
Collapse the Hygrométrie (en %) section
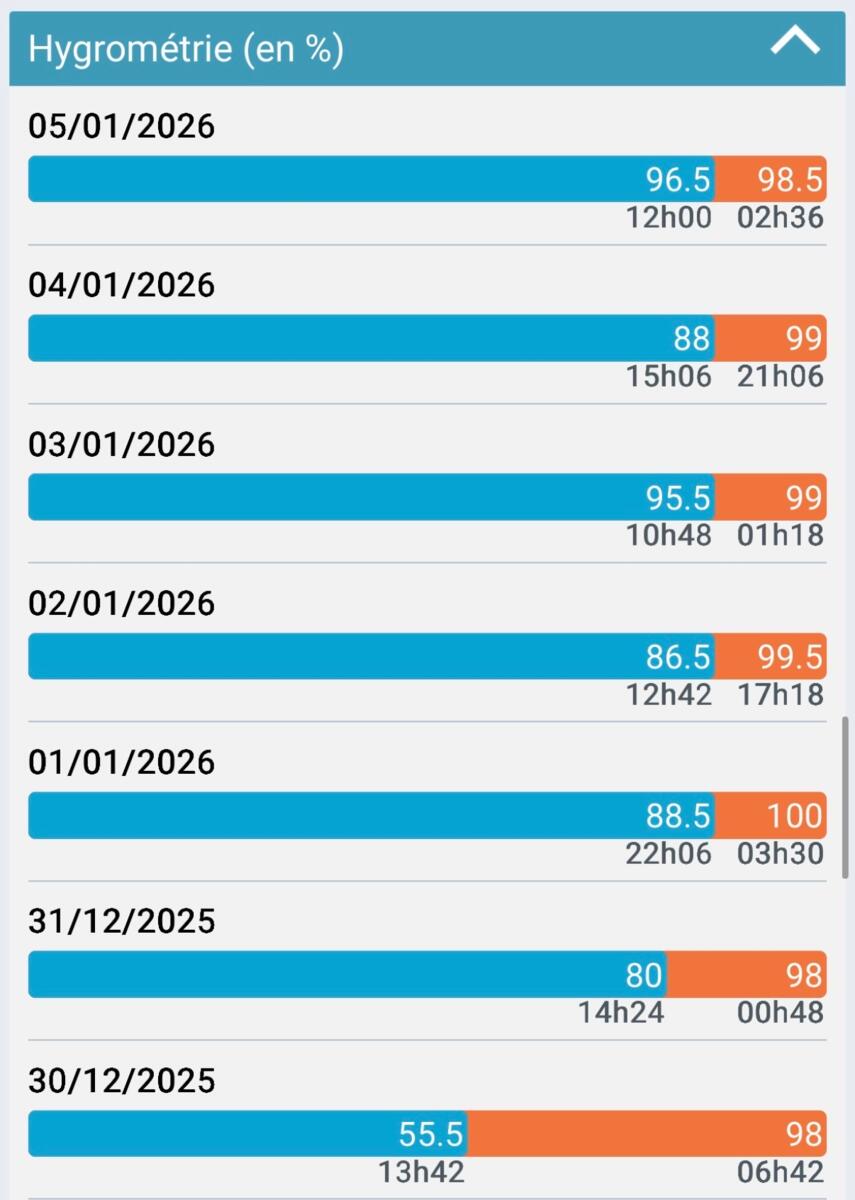point(795,43)
